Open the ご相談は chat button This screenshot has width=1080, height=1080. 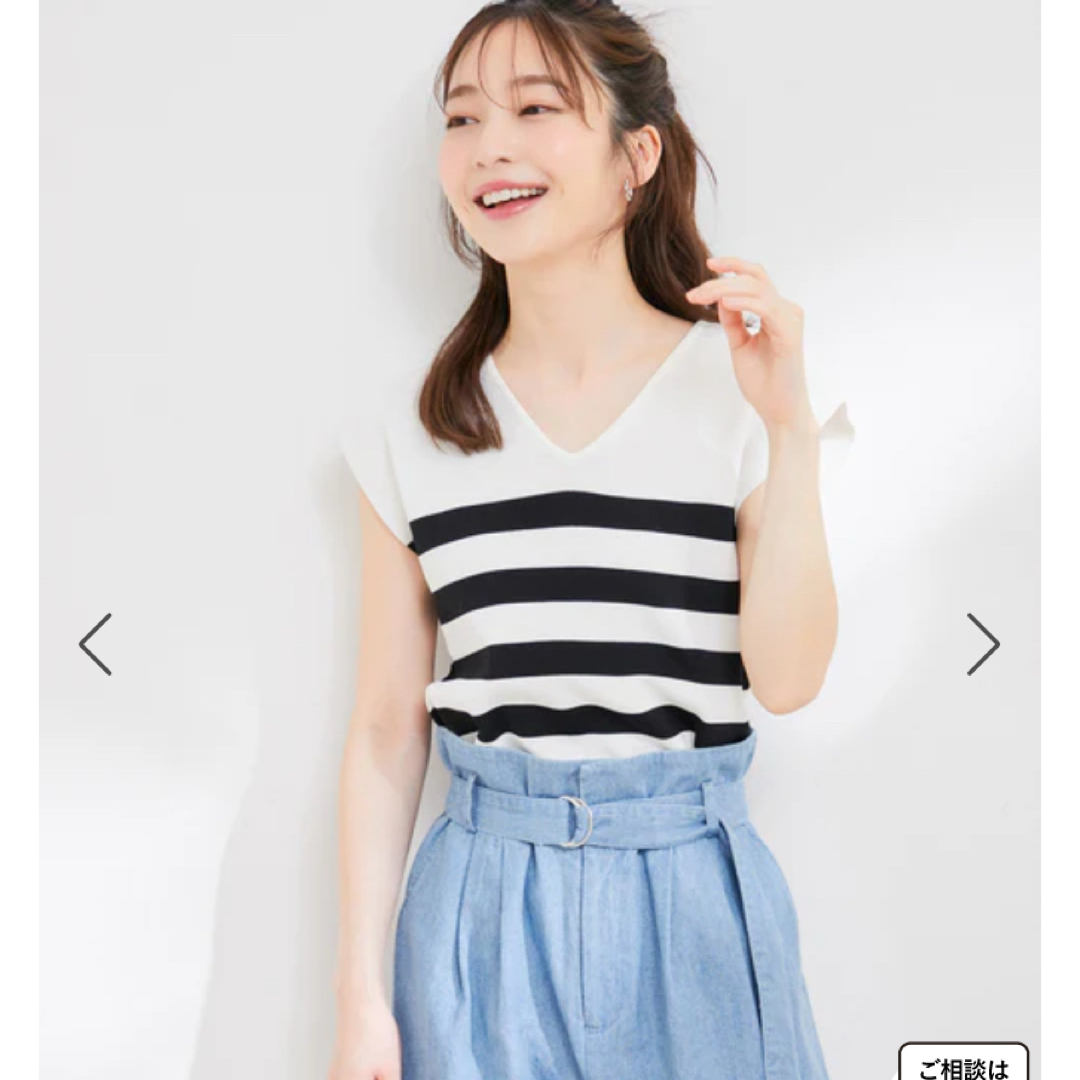click(x=963, y=1062)
